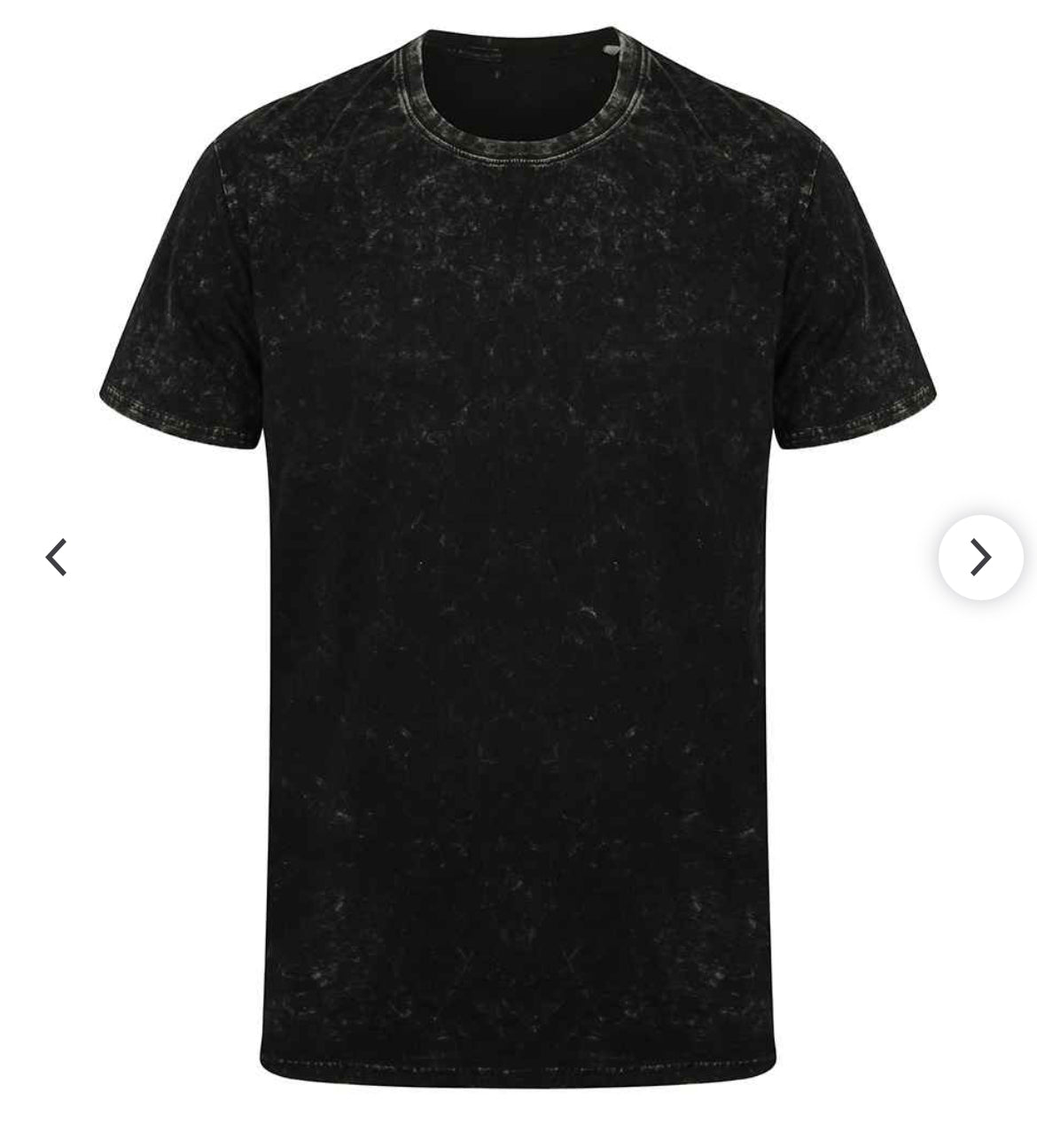Go to the previous product image
Screen dimensions: 1037x1148
click(57, 558)
